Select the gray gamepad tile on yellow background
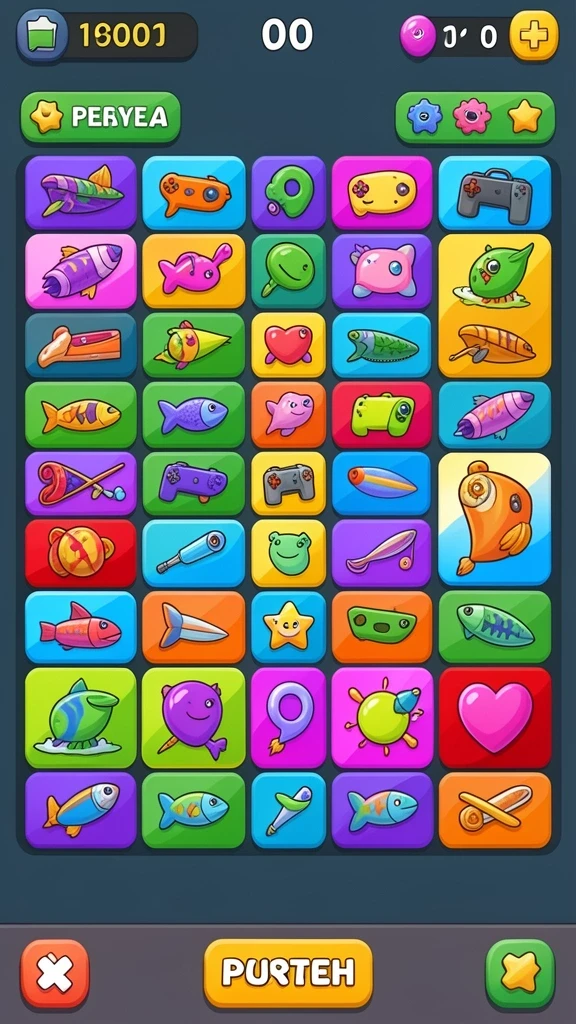This screenshot has height=1024, width=576. (x=288, y=483)
